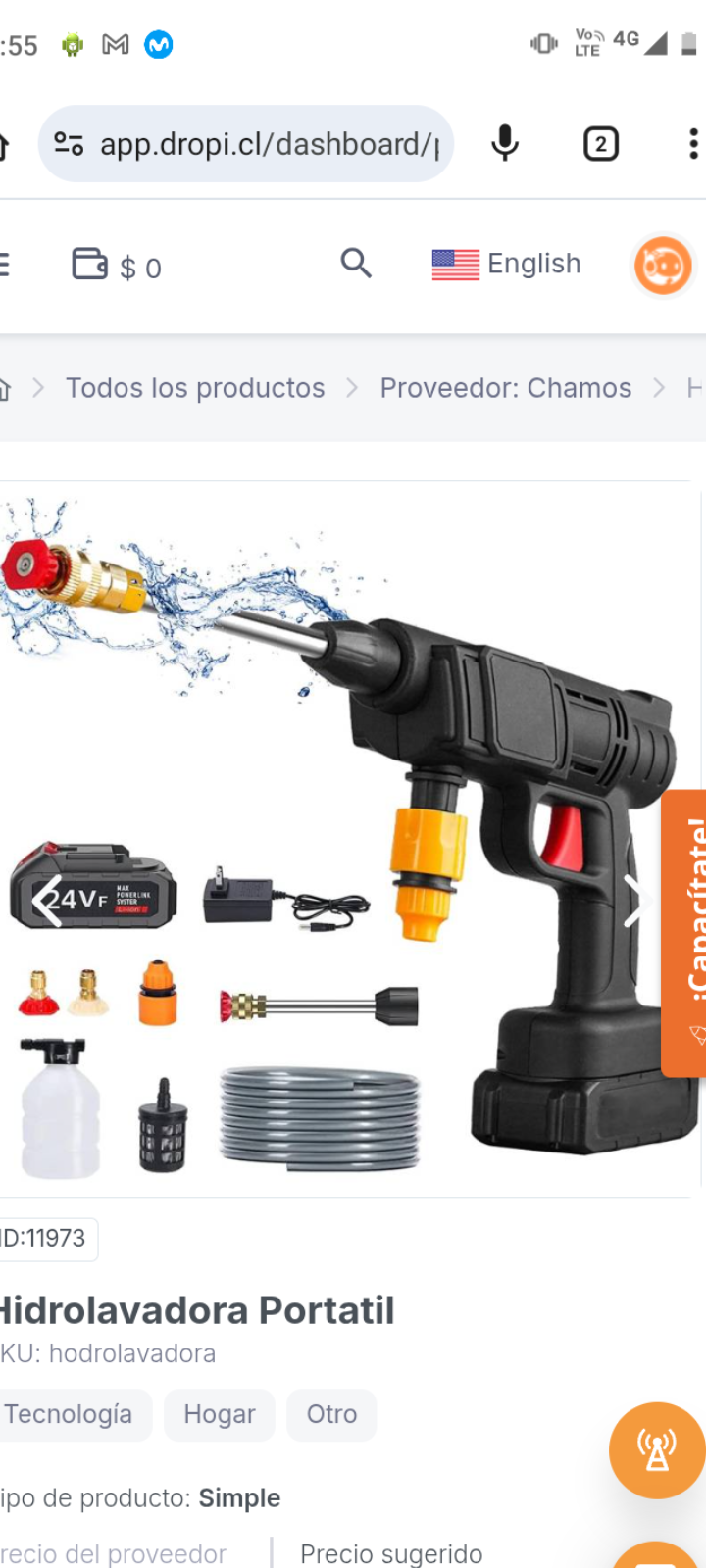706x1568 pixels.
Task: Select the Otro category chip
Action: pos(331,1414)
